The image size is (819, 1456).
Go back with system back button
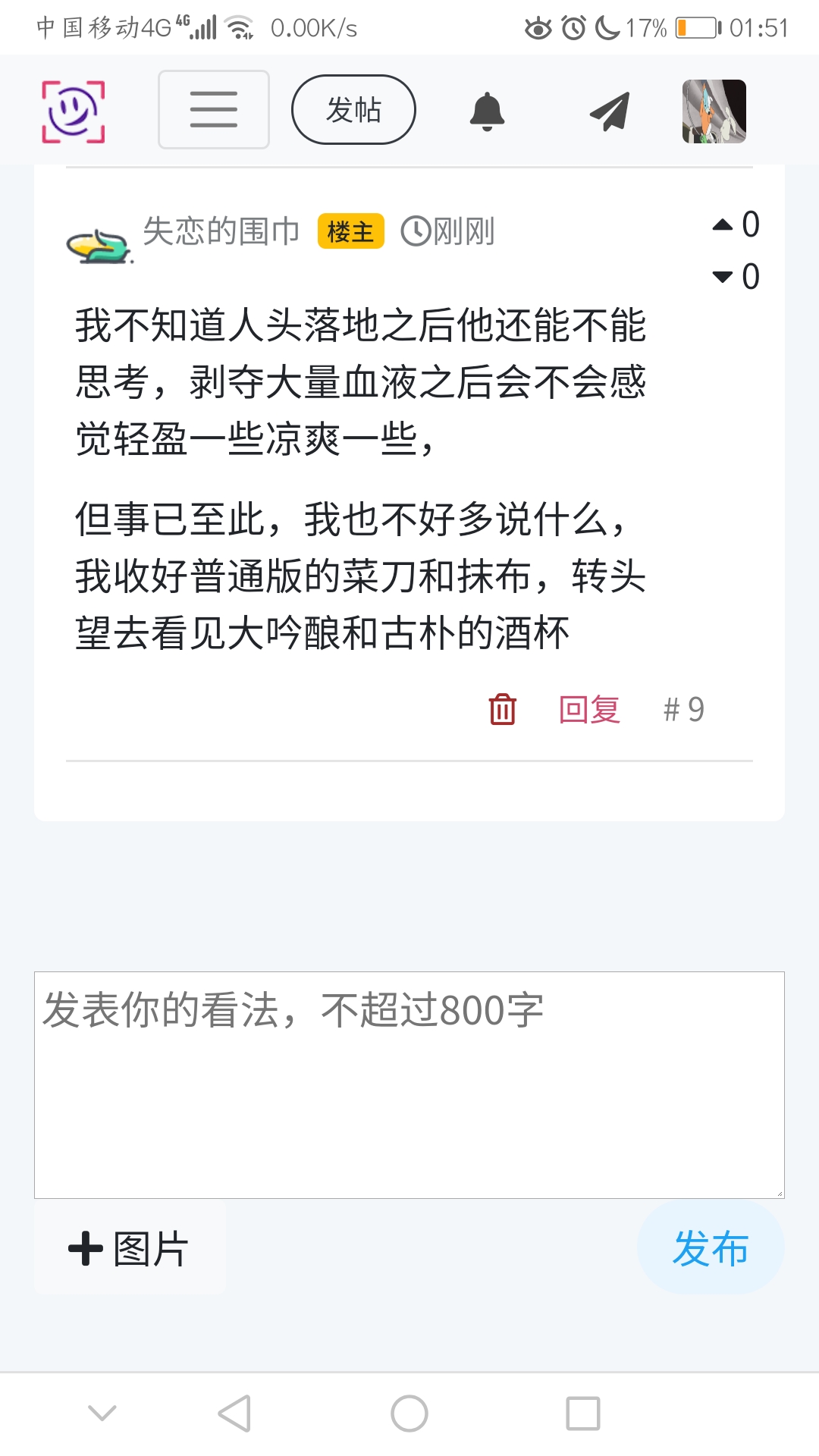tap(234, 1414)
